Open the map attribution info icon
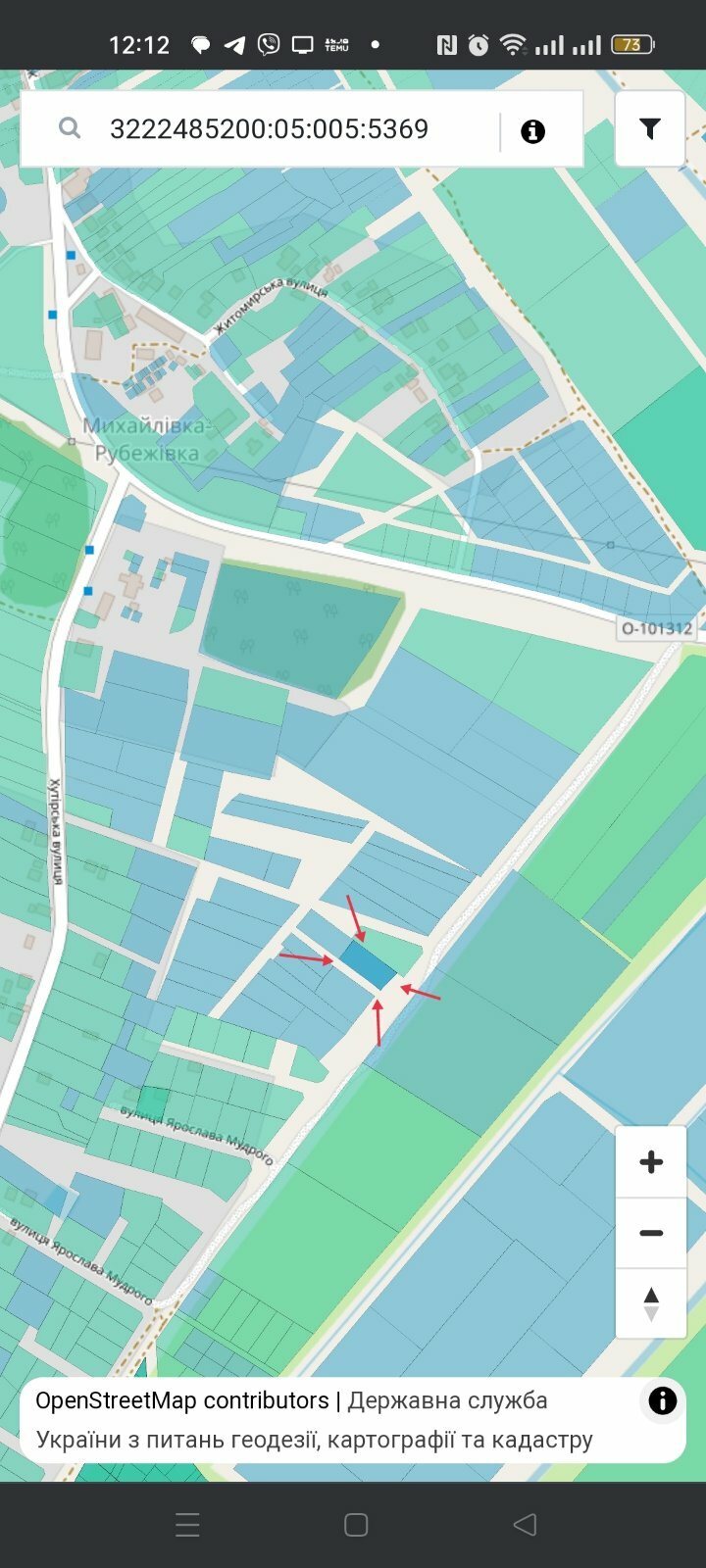 663,1401
